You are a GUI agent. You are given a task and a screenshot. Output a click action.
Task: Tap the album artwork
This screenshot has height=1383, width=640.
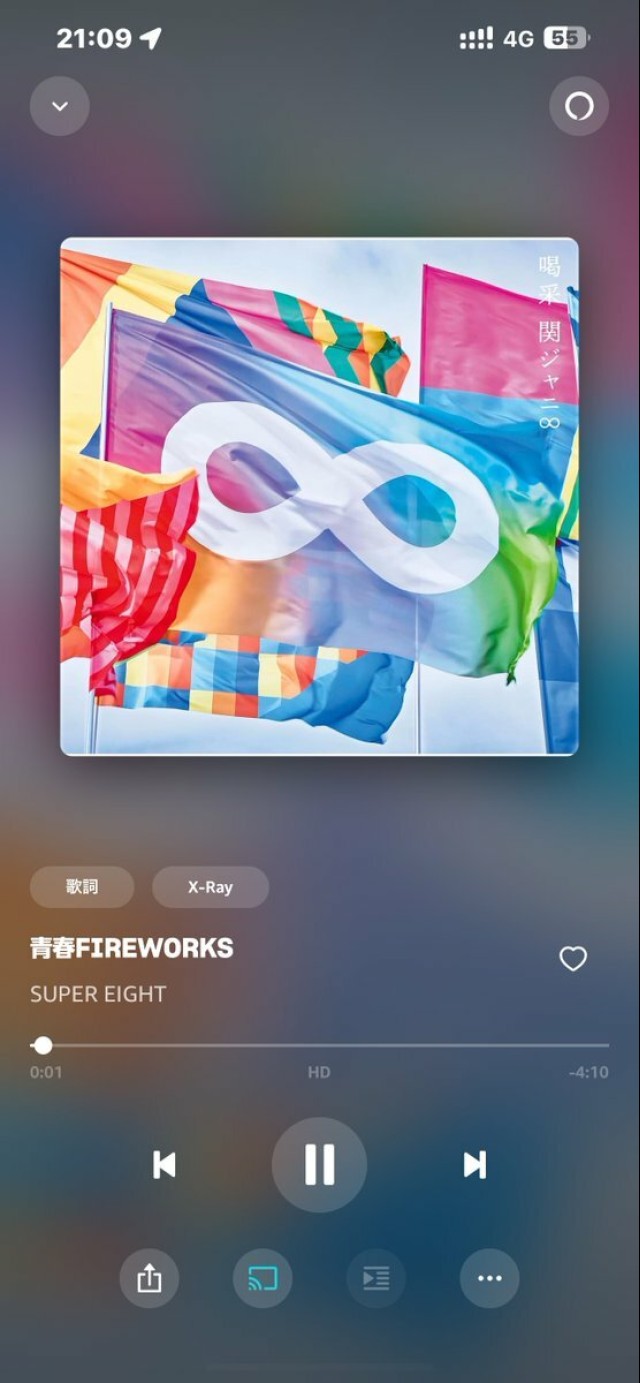[x=319, y=496]
